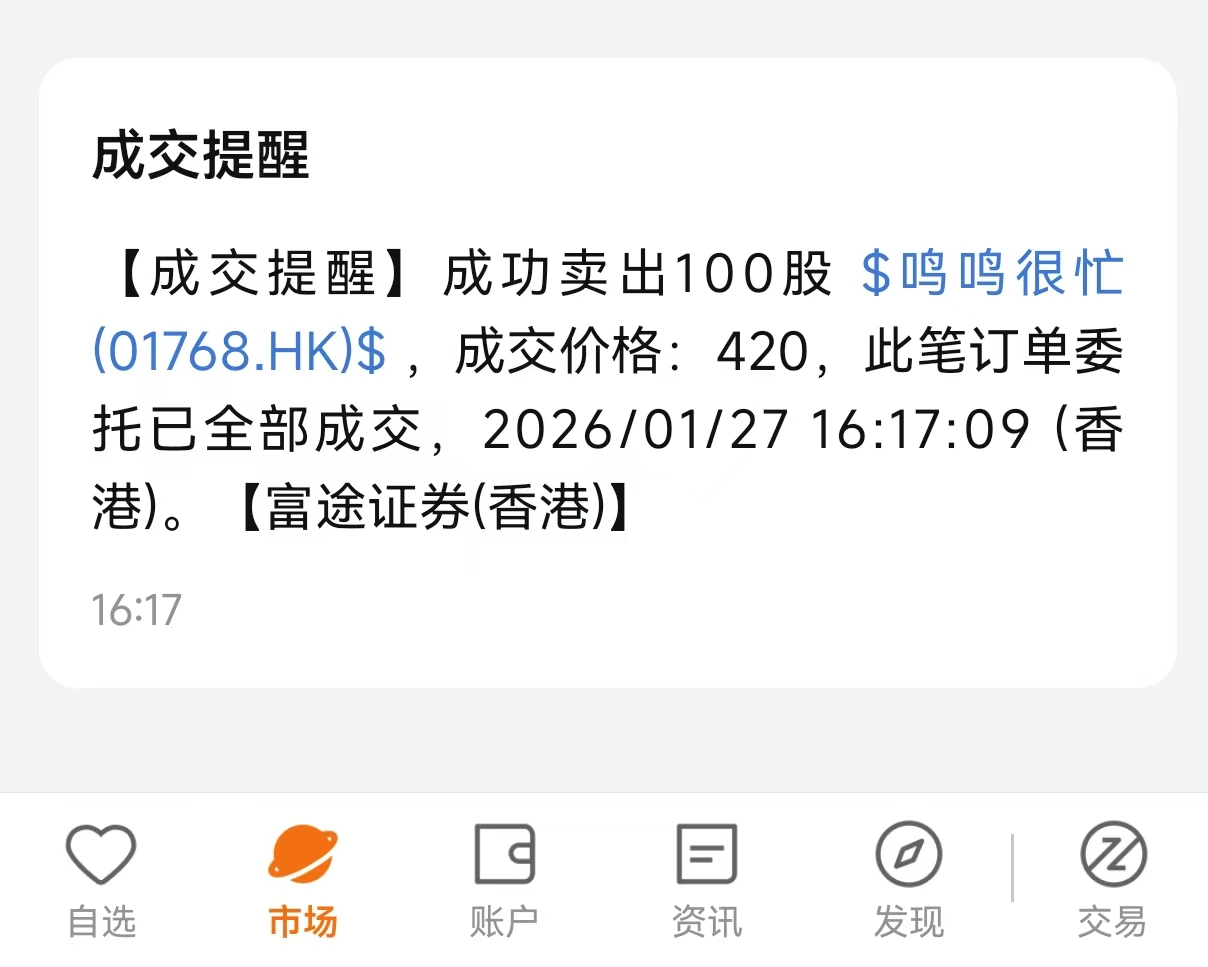Open the 账户 tab
Image resolution: width=1208 pixels, height=967 pixels.
pos(504,882)
